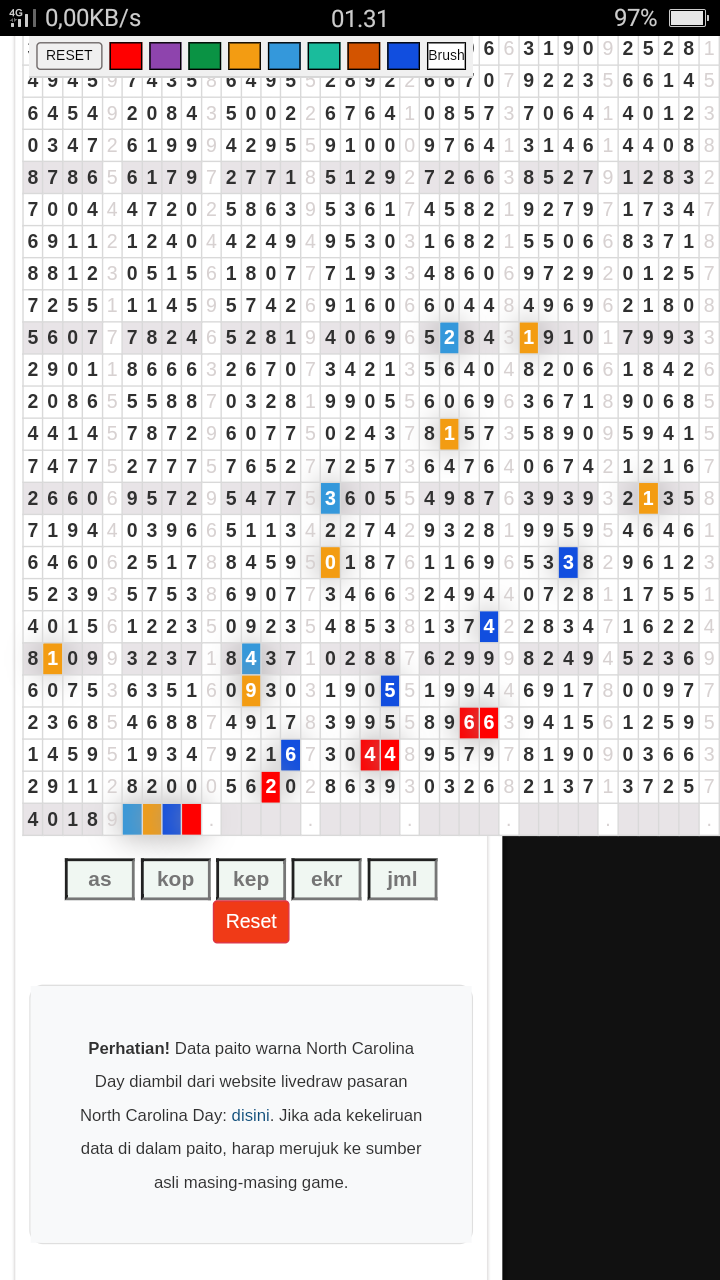This screenshot has width=720, height=1280.
Task: Select the 'ekr' filter button
Action: [326, 879]
